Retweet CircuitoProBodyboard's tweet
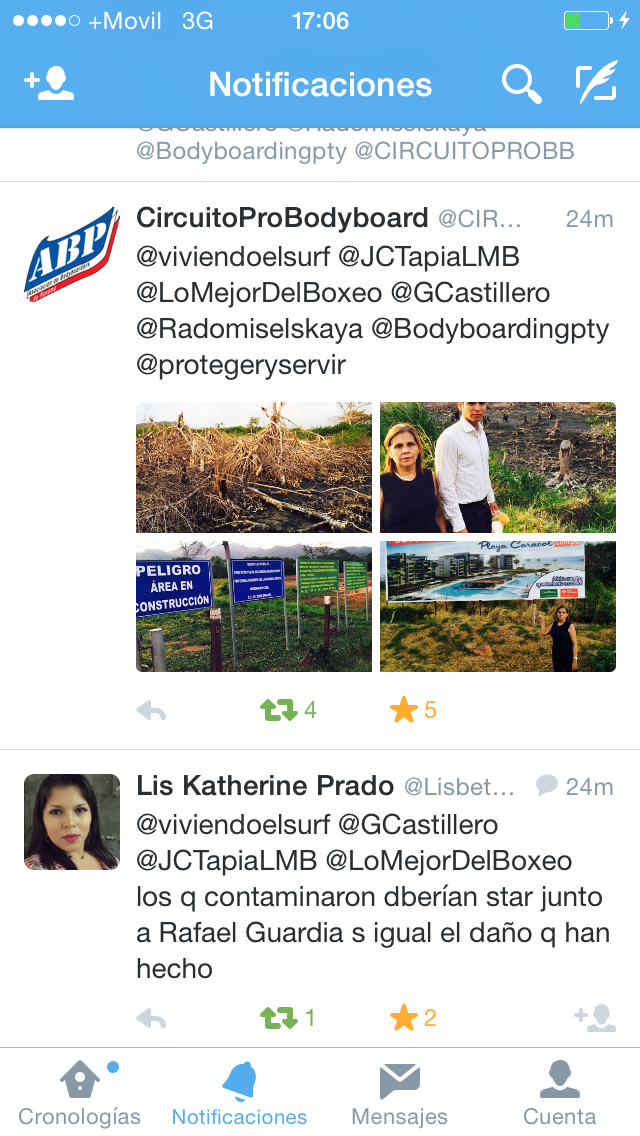Image resolution: width=640 pixels, height=1136 pixels. click(x=279, y=711)
